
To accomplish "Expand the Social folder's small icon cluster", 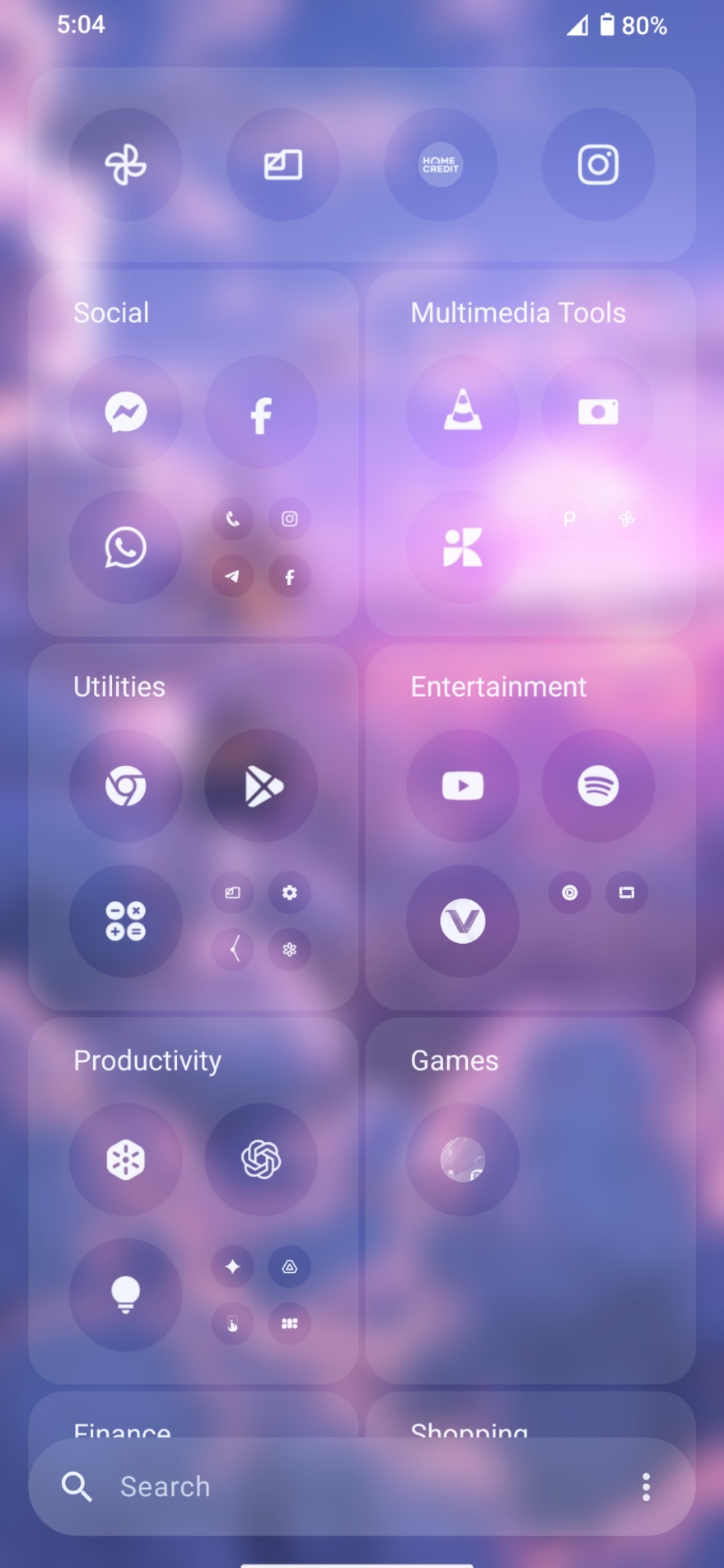I will click(x=261, y=547).
